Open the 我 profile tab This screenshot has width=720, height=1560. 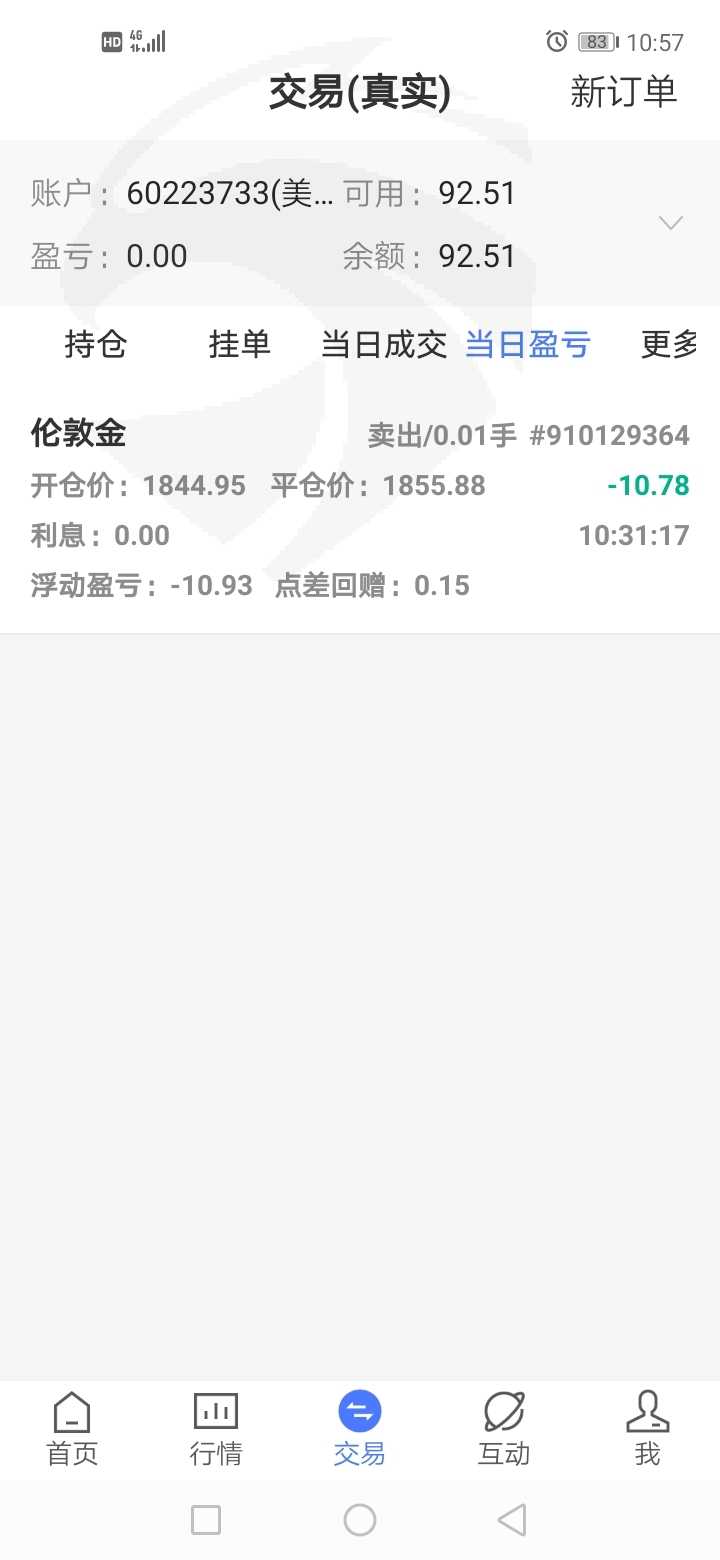tap(648, 1429)
